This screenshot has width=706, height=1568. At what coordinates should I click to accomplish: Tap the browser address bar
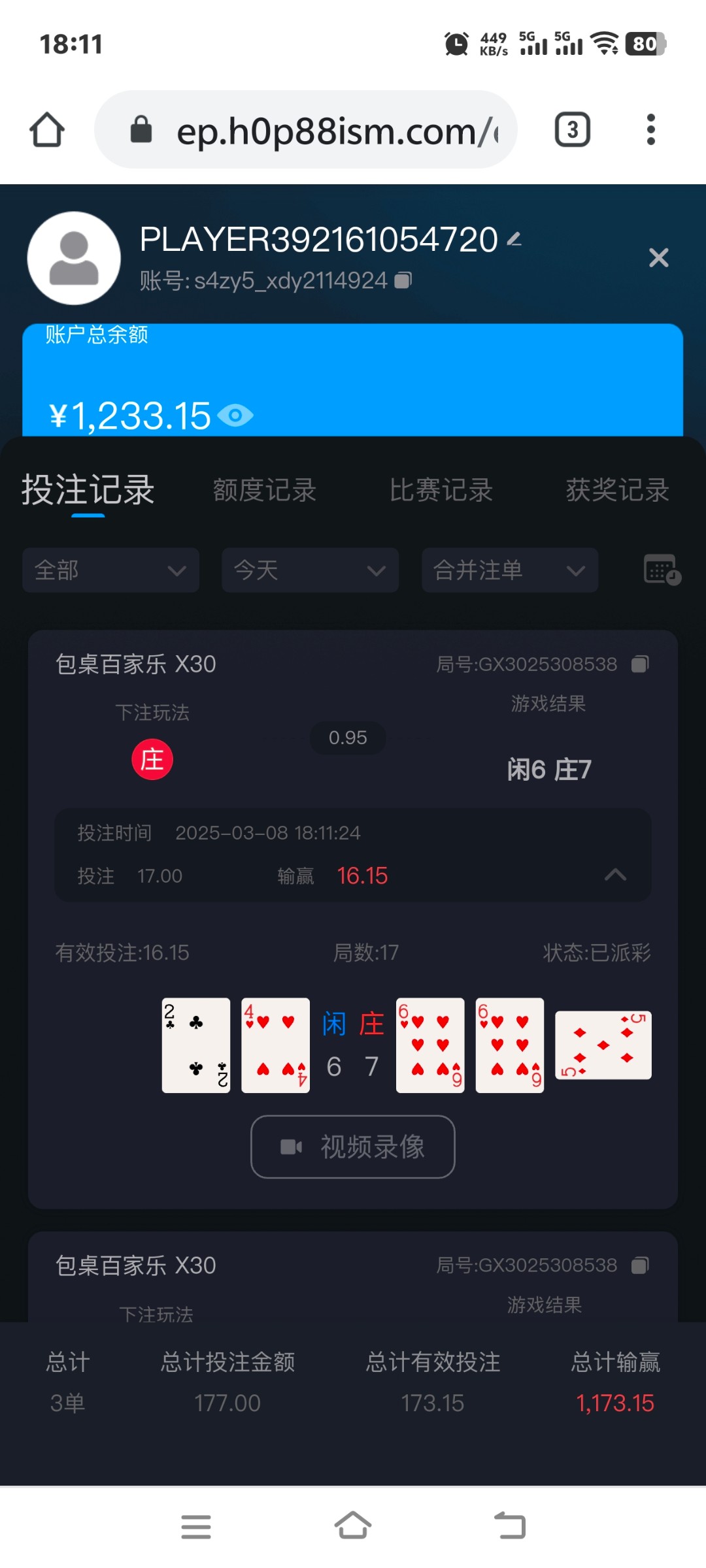click(306, 130)
